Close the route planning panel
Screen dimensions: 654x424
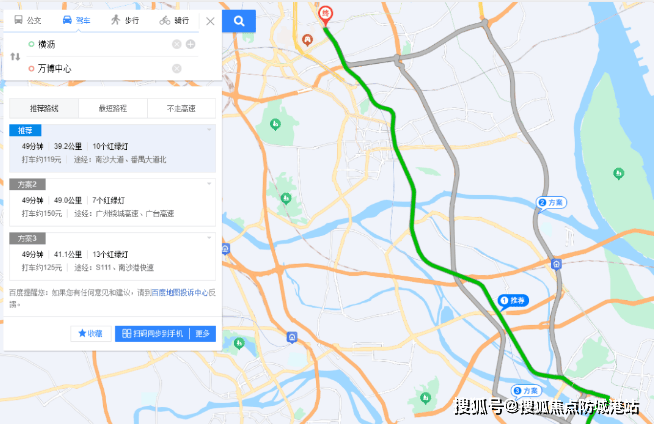tap(210, 20)
